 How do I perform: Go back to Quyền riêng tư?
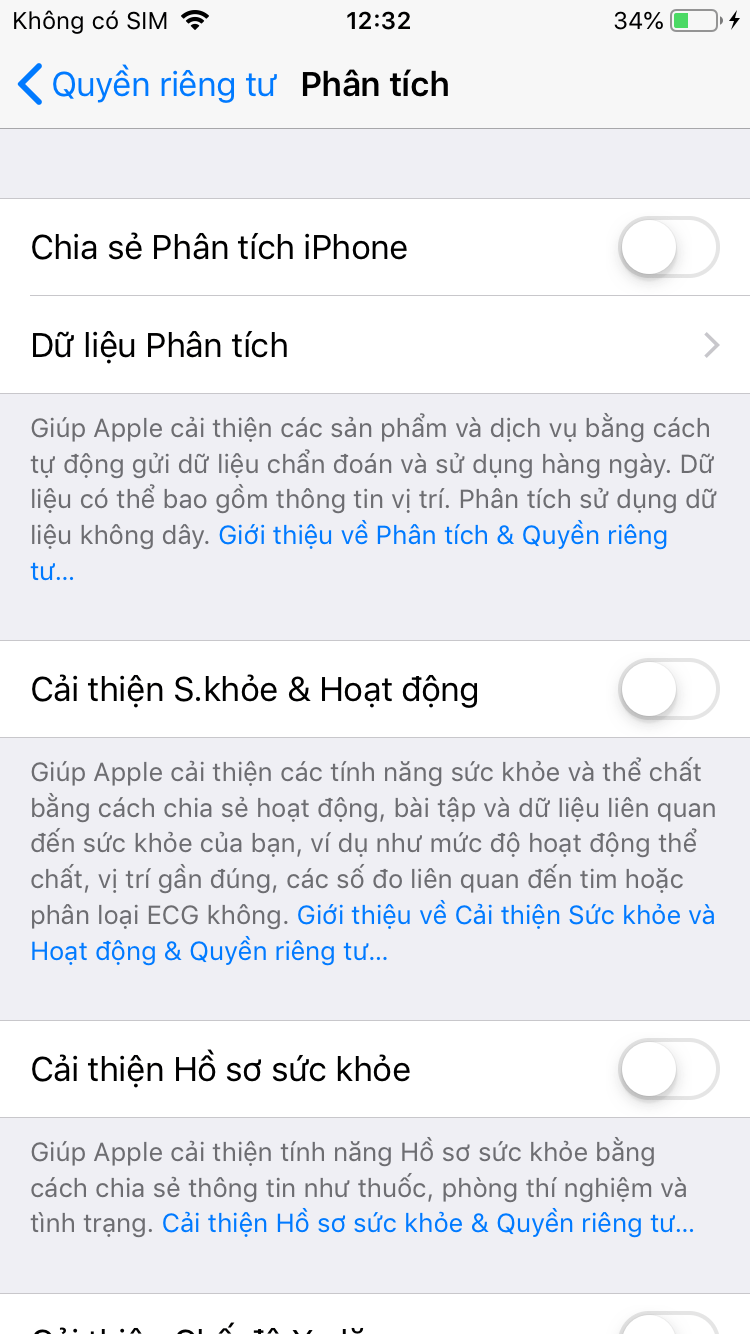tap(146, 85)
